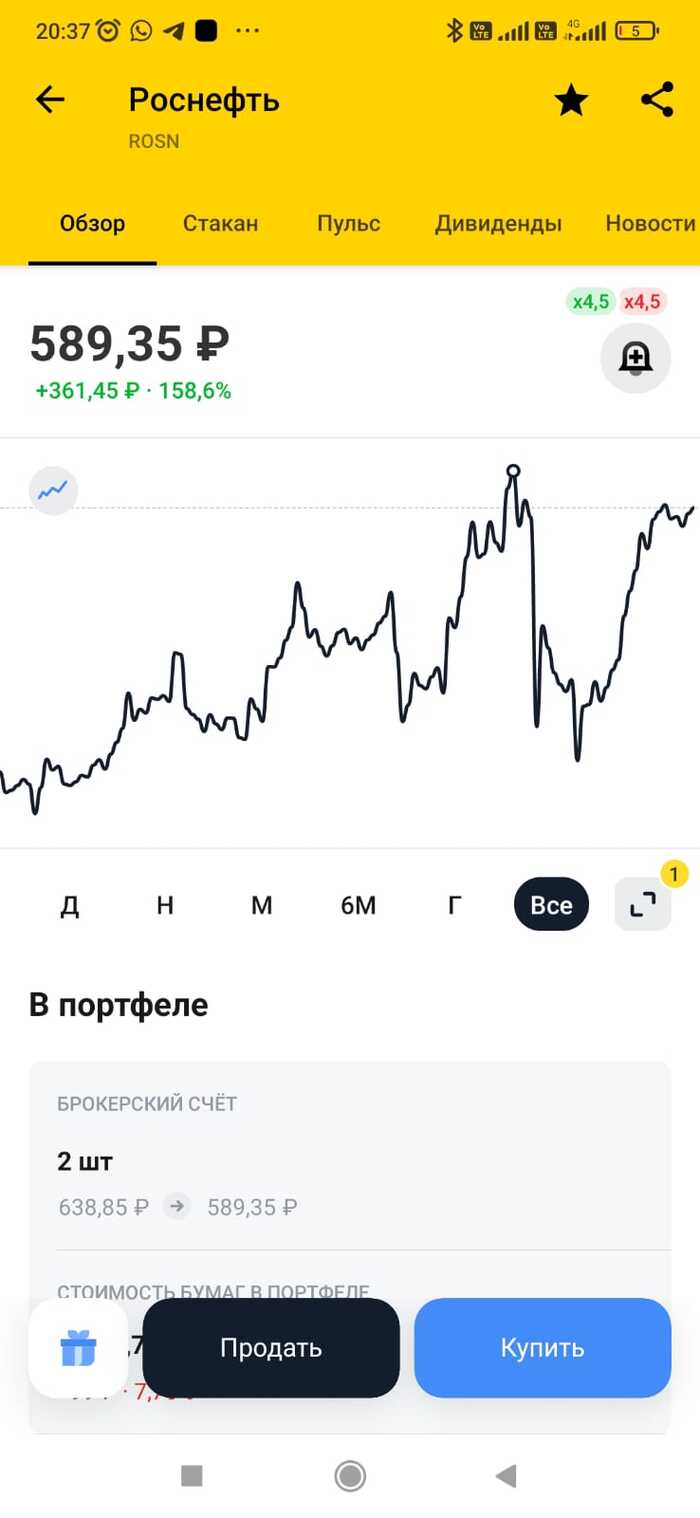Image resolution: width=700 pixels, height=1518 pixels.
Task: Switch to the Новости tab
Action: click(x=649, y=223)
